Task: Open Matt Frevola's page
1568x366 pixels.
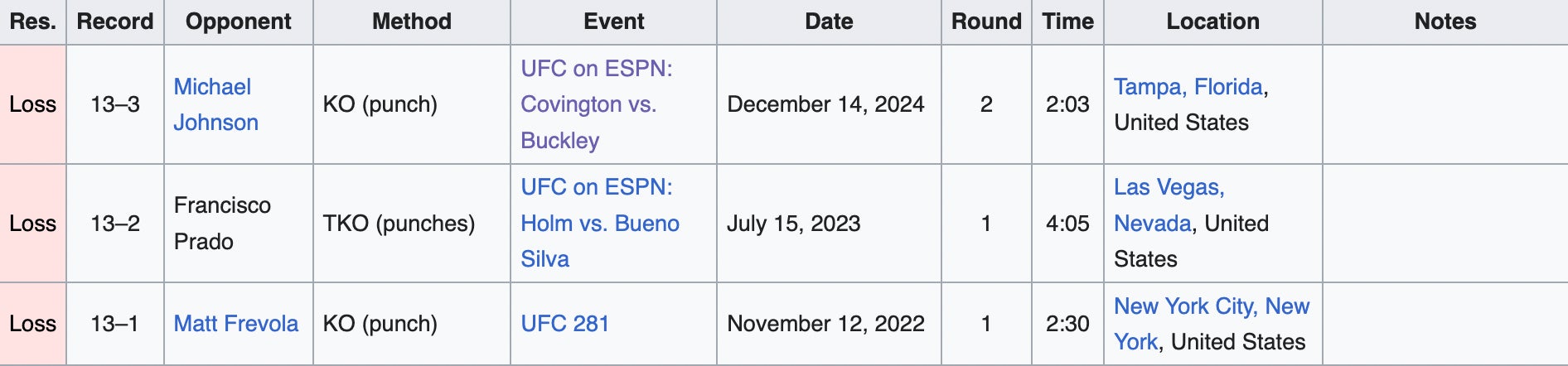Action: (235, 324)
